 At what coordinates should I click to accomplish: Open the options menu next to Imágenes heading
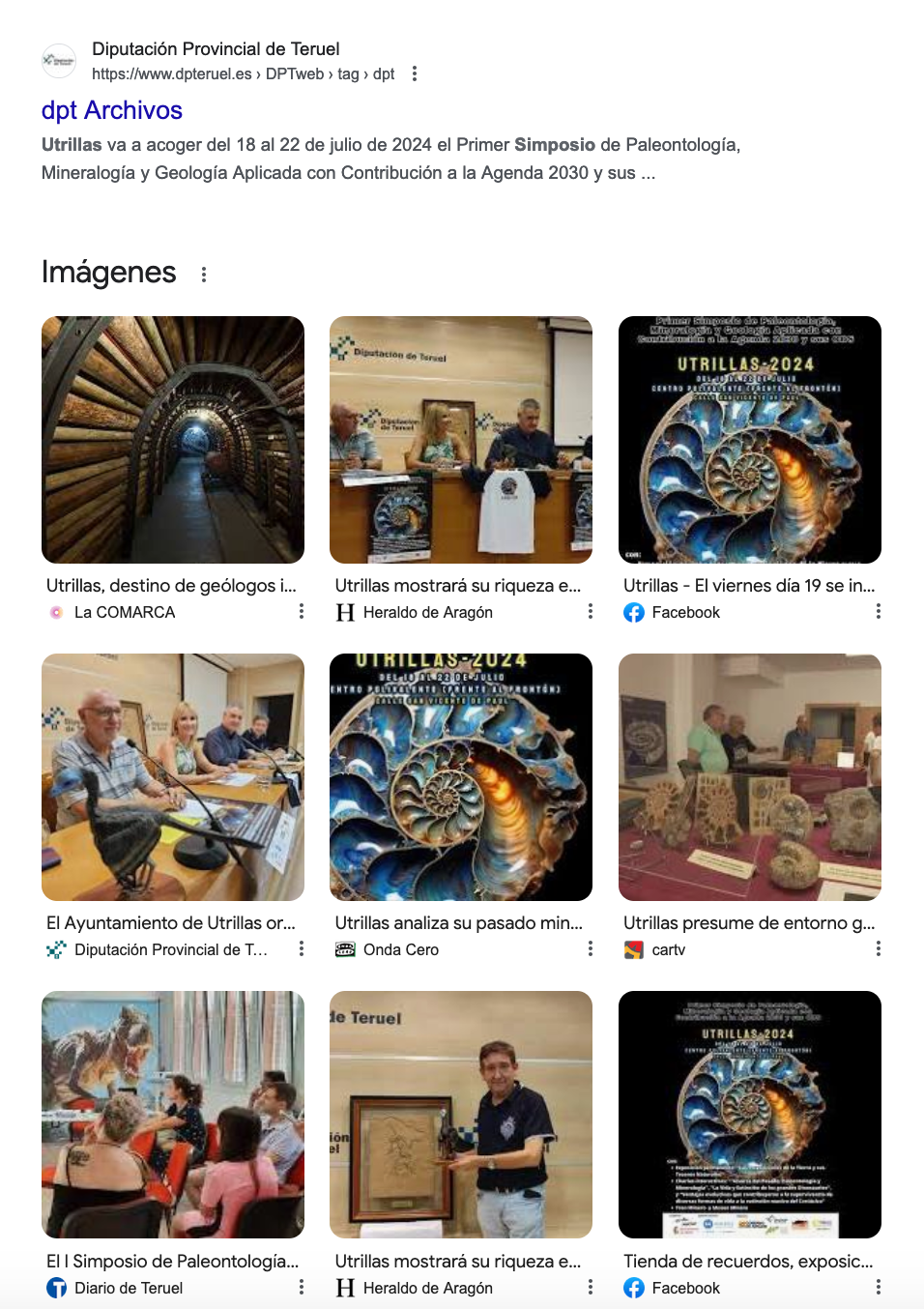(x=204, y=275)
